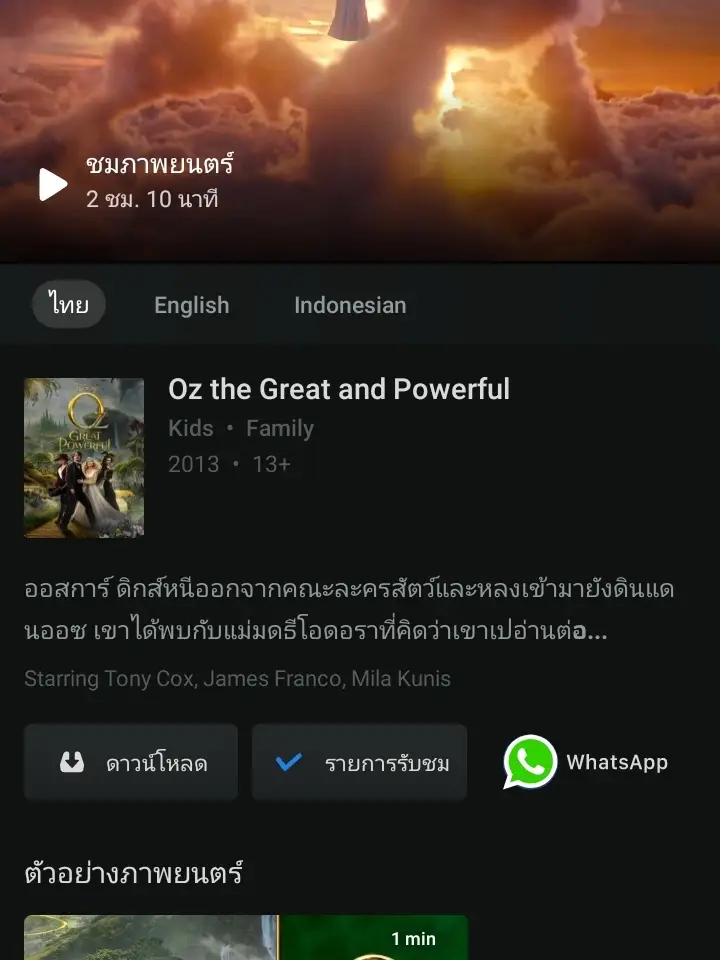Open the Oz the Great and Powerful poster
The height and width of the screenshot is (960, 720).
tap(83, 457)
